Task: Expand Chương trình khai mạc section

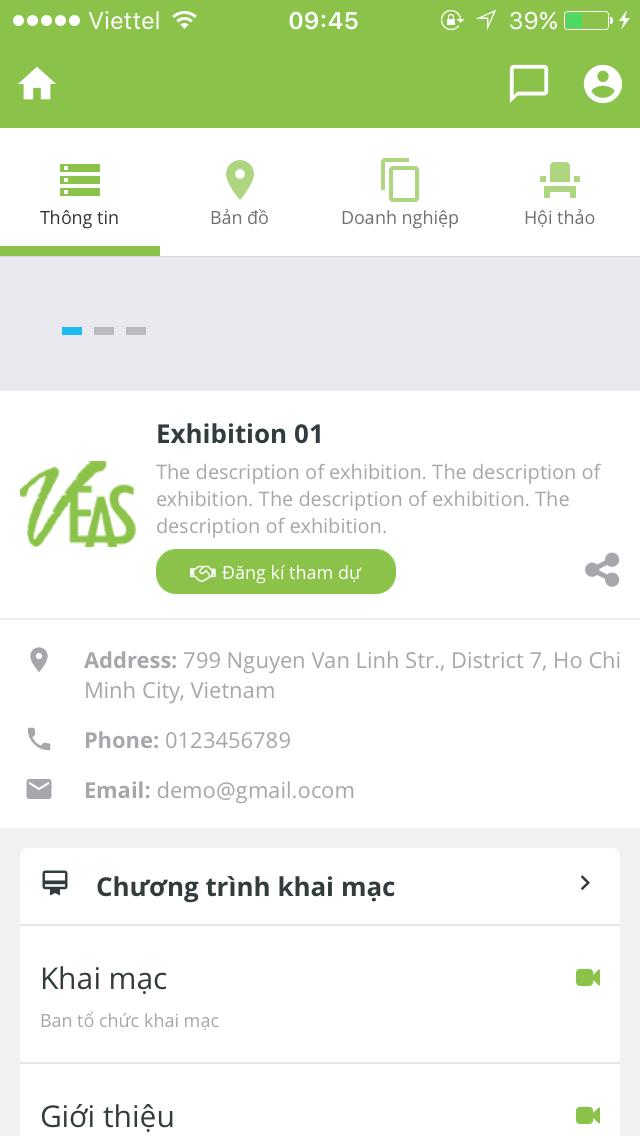Action: 320,886
